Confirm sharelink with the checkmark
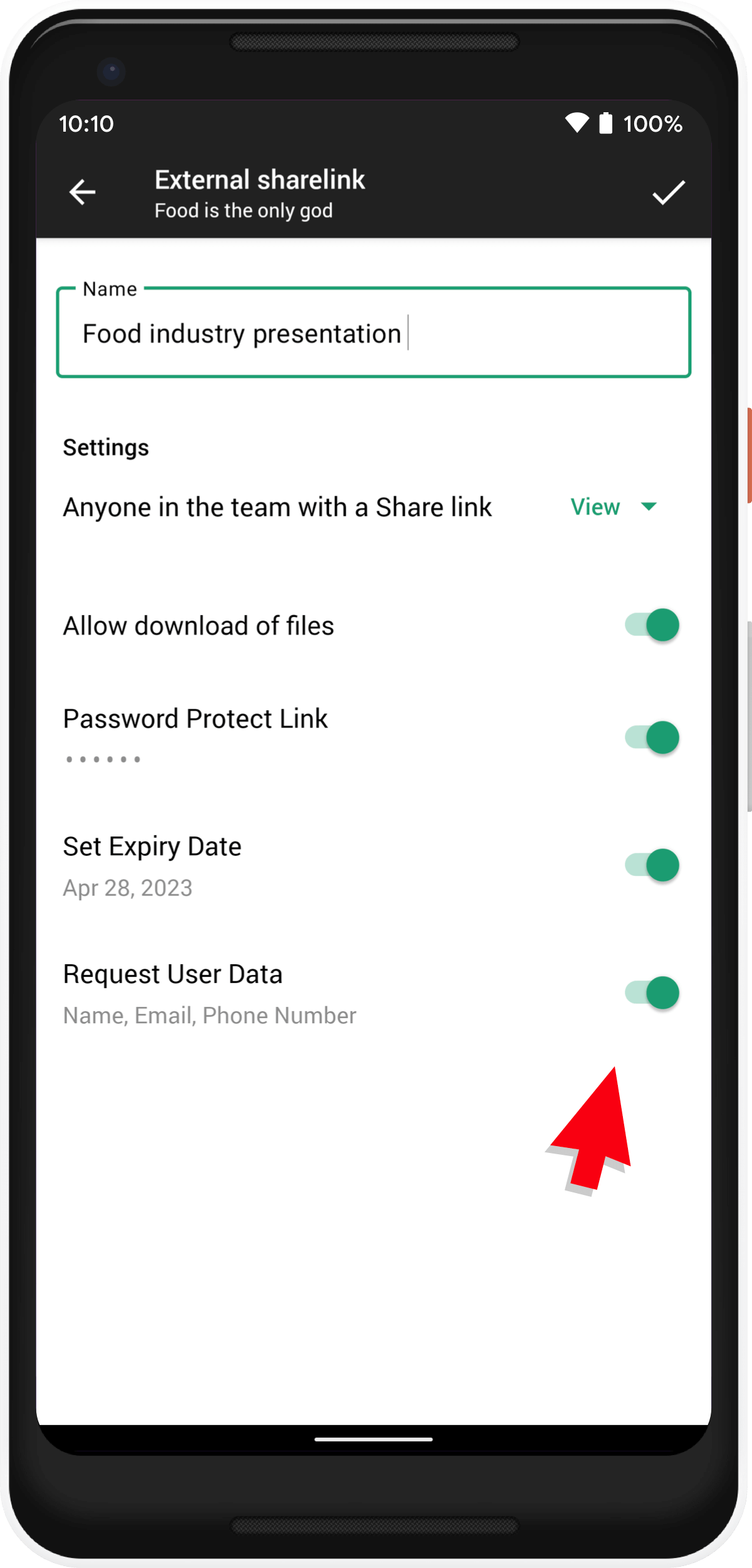The width and height of the screenshot is (752, 1568). pyautogui.click(x=669, y=192)
